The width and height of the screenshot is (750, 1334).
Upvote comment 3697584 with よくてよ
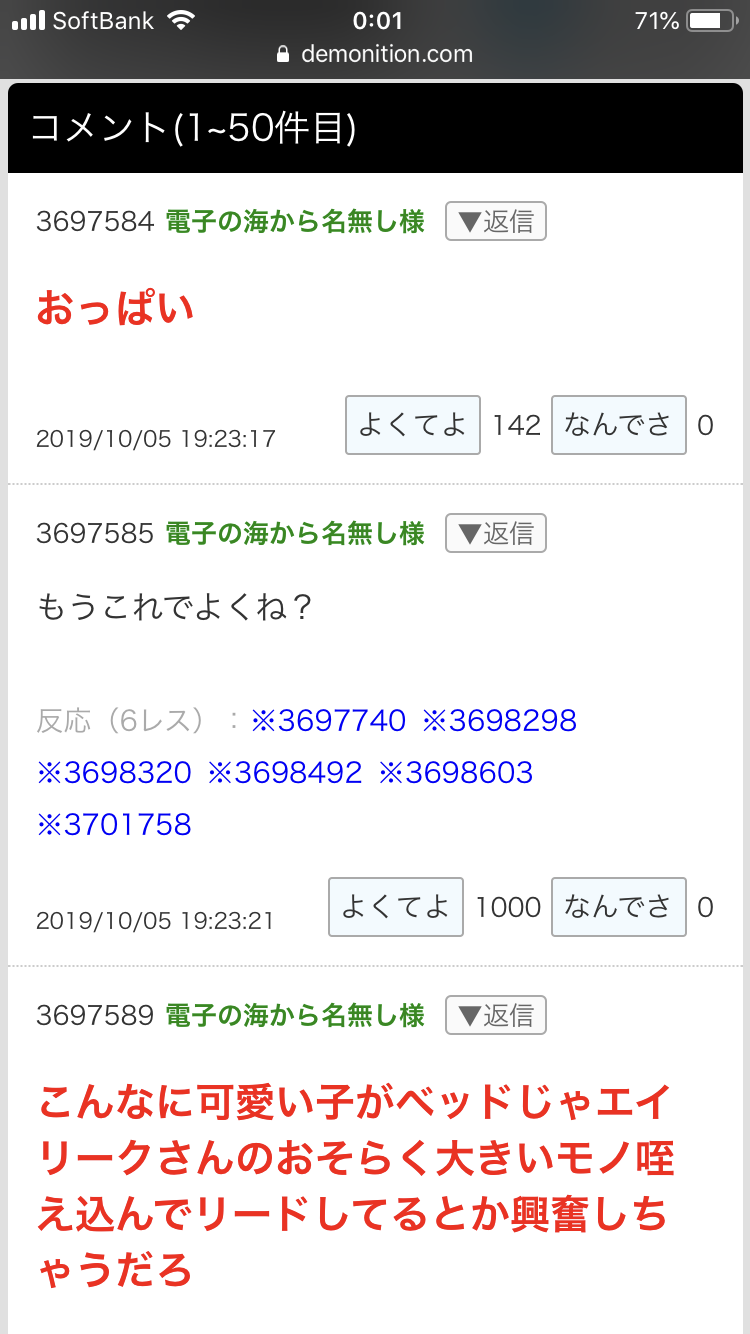(413, 425)
